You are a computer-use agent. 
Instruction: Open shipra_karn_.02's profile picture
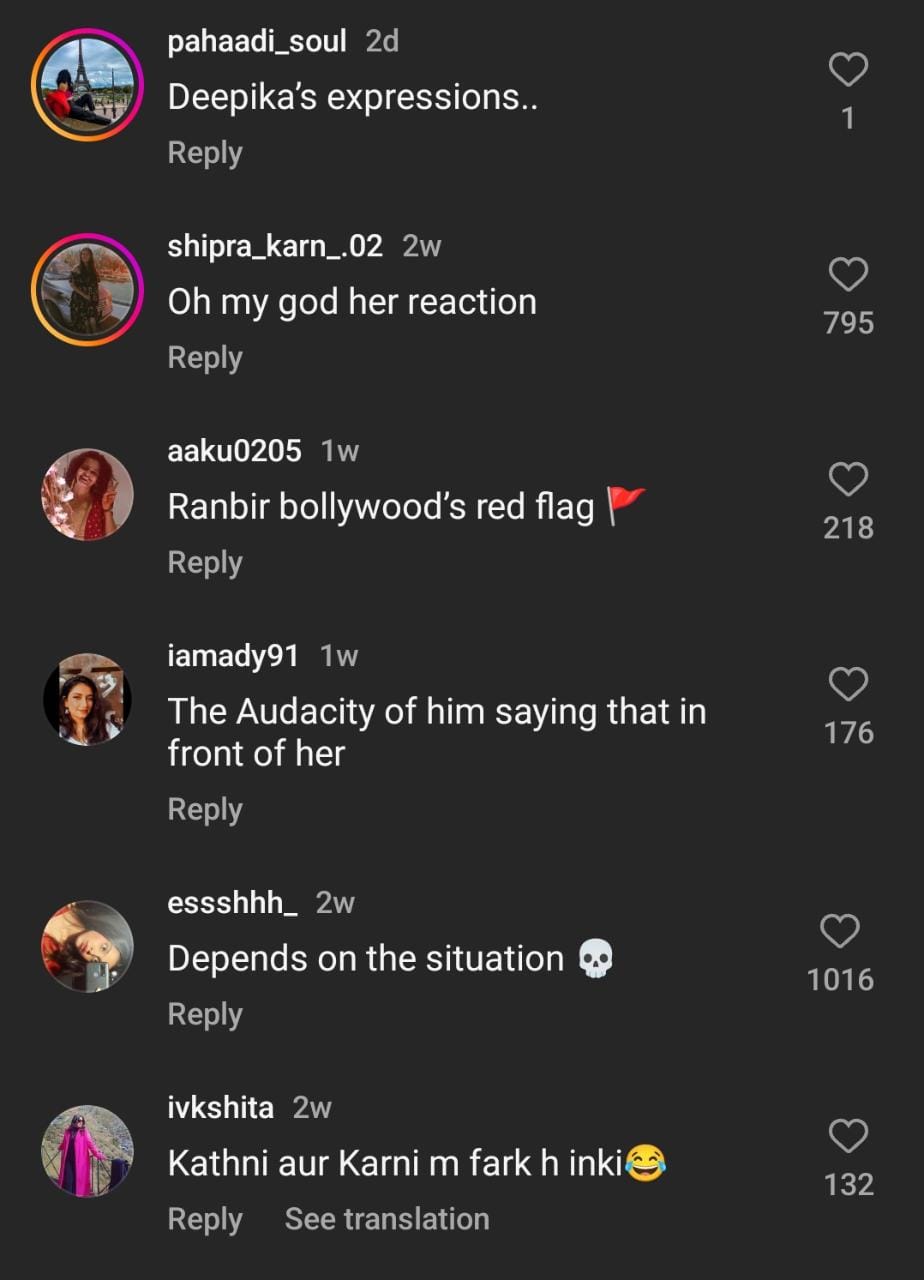87,289
